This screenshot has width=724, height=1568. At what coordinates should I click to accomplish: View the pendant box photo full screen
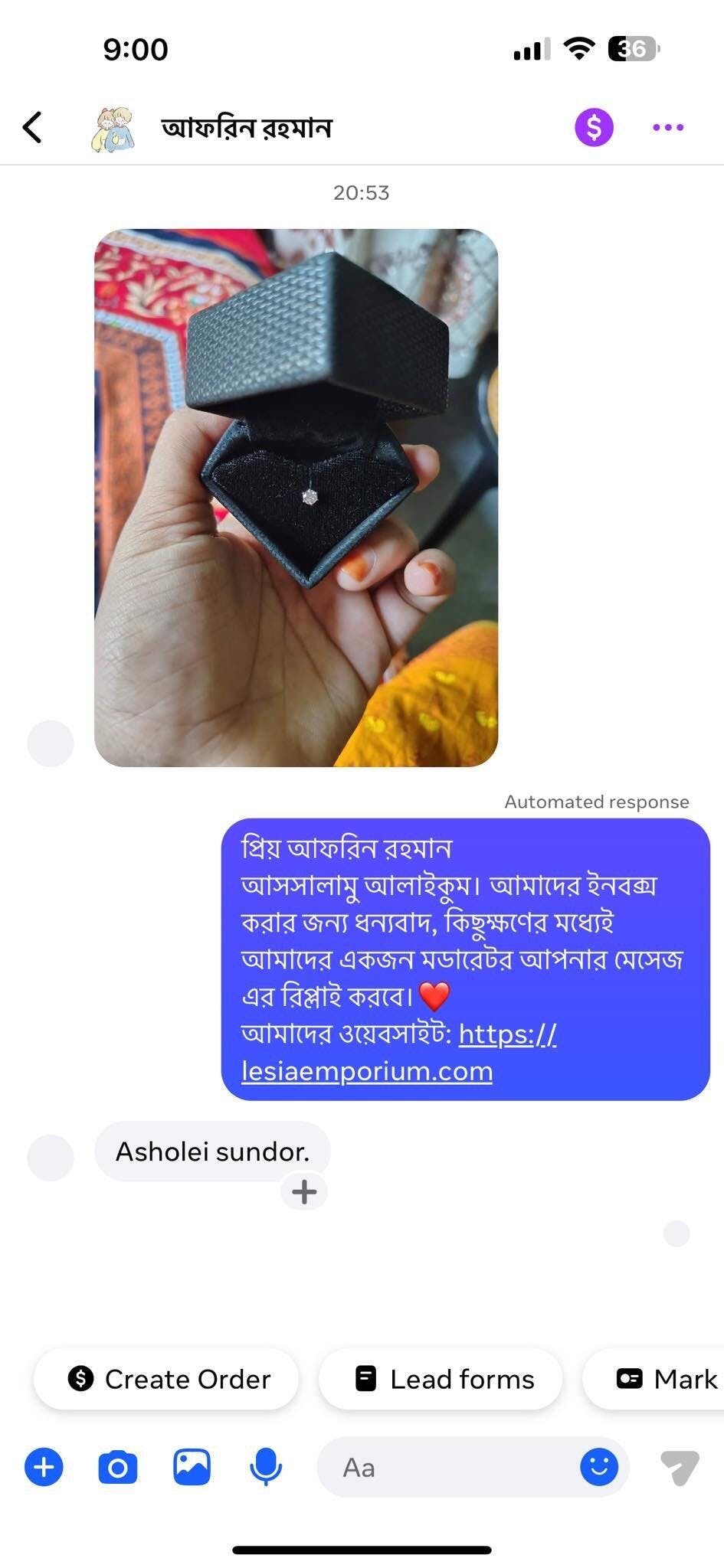296,498
